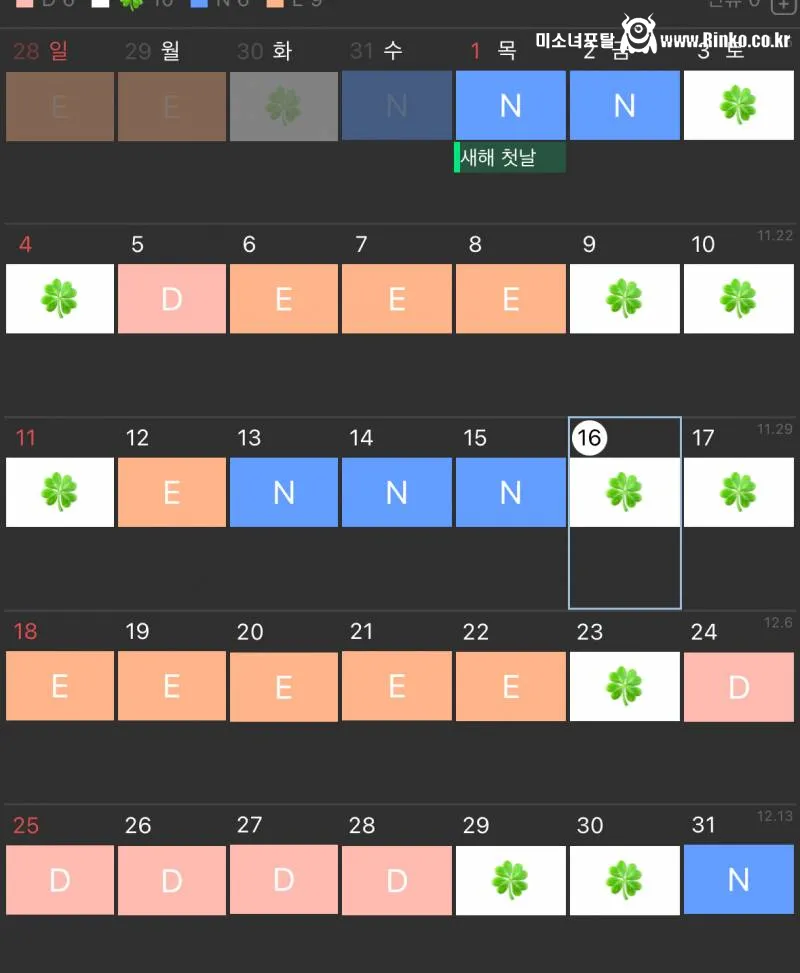Open day 24 with the D shift
800x973 pixels.
point(738,687)
